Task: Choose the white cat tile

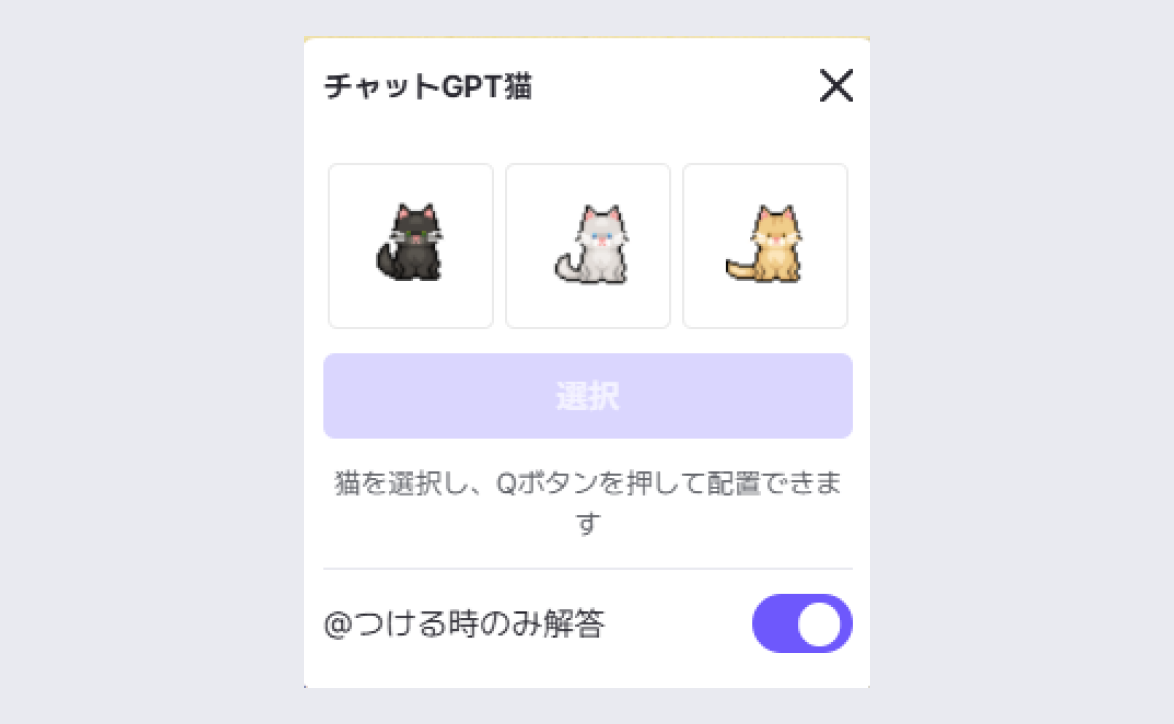Action: (x=588, y=246)
